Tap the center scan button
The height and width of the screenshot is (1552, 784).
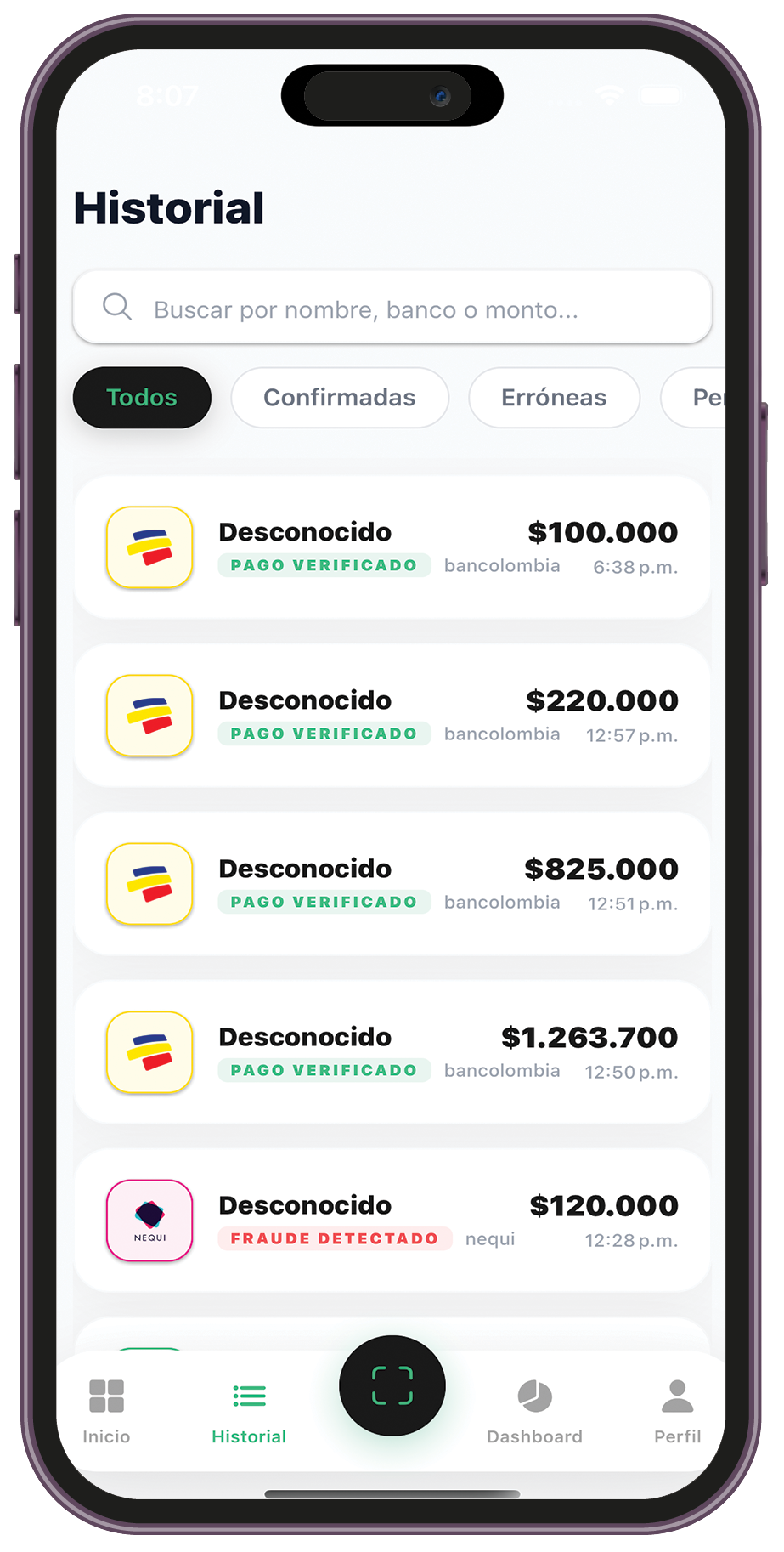(x=392, y=1385)
